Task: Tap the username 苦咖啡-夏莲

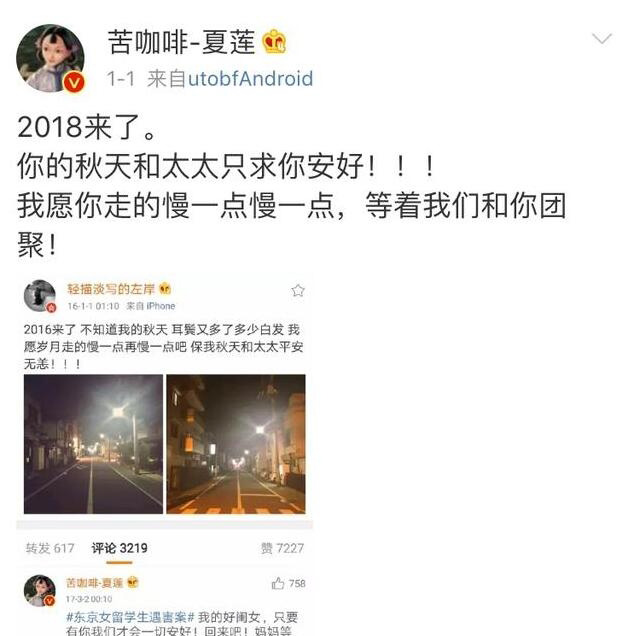Action: tap(182, 41)
